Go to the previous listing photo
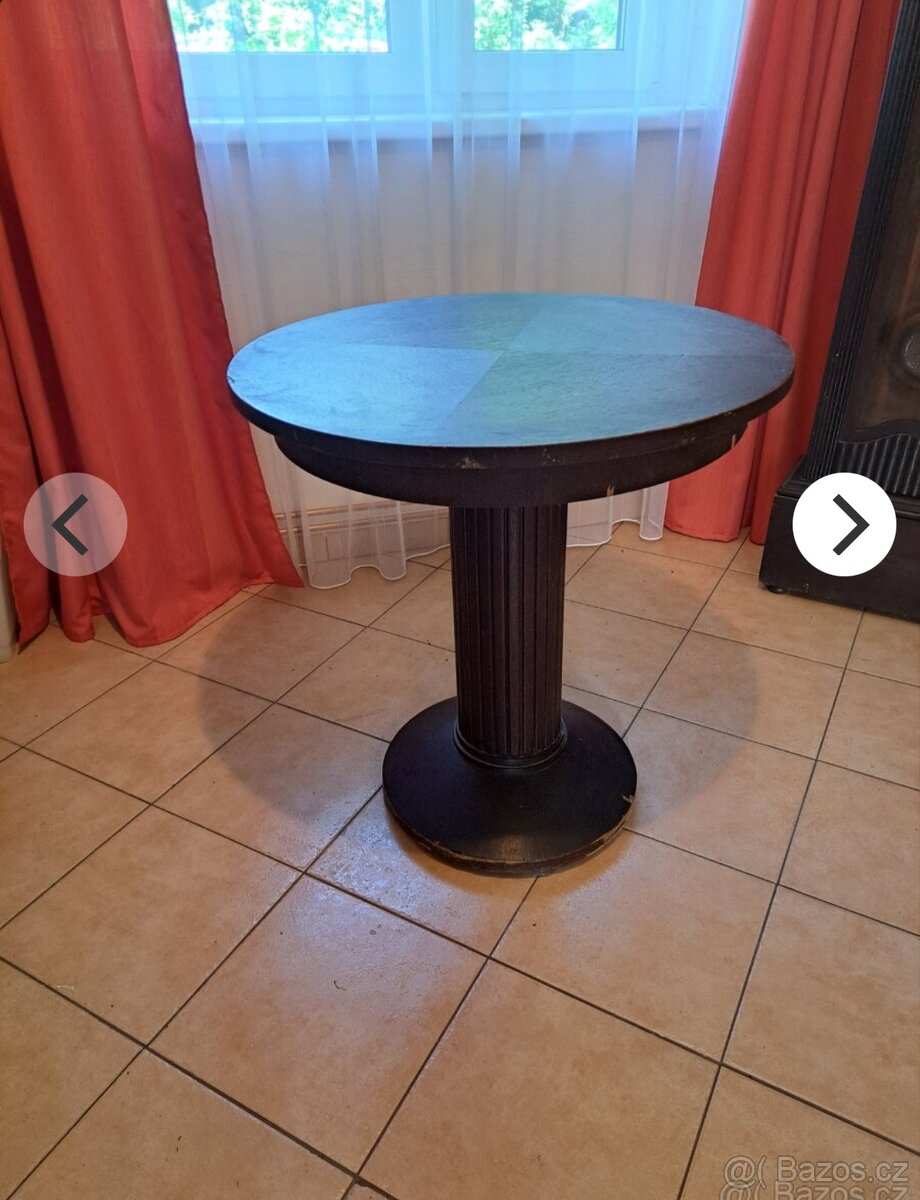 click(75, 524)
